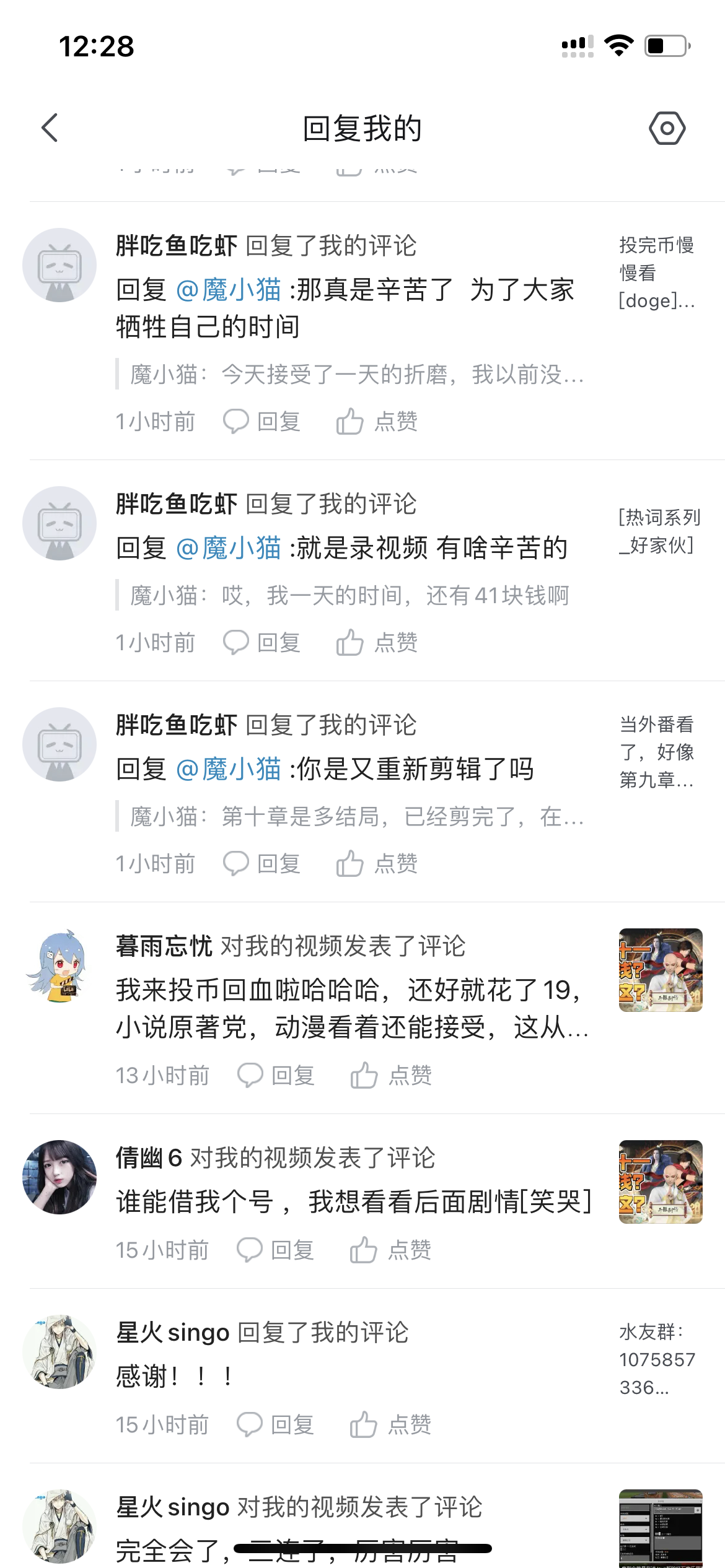
Task: Like the comment about 那真是辛苦了
Action: point(377,422)
